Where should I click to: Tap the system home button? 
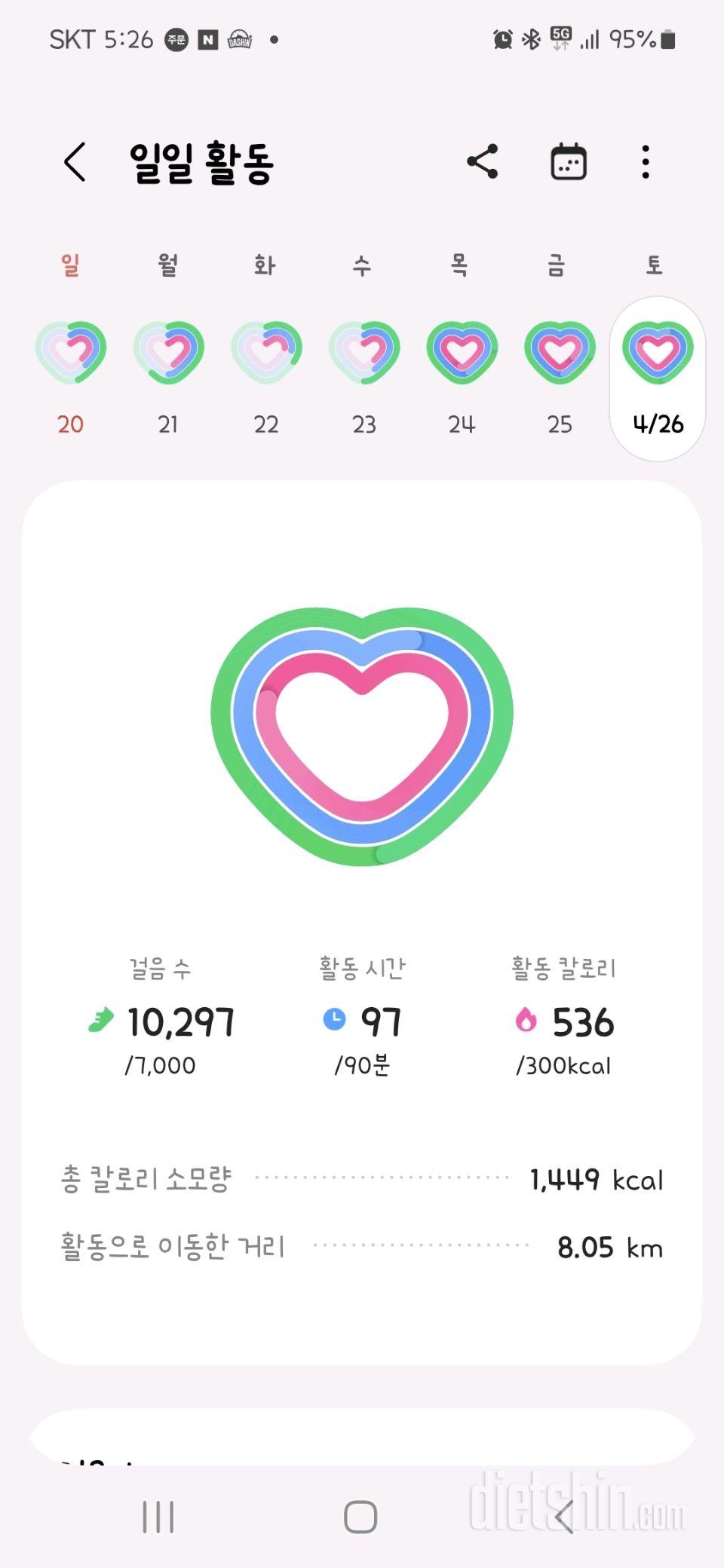[x=360, y=1517]
